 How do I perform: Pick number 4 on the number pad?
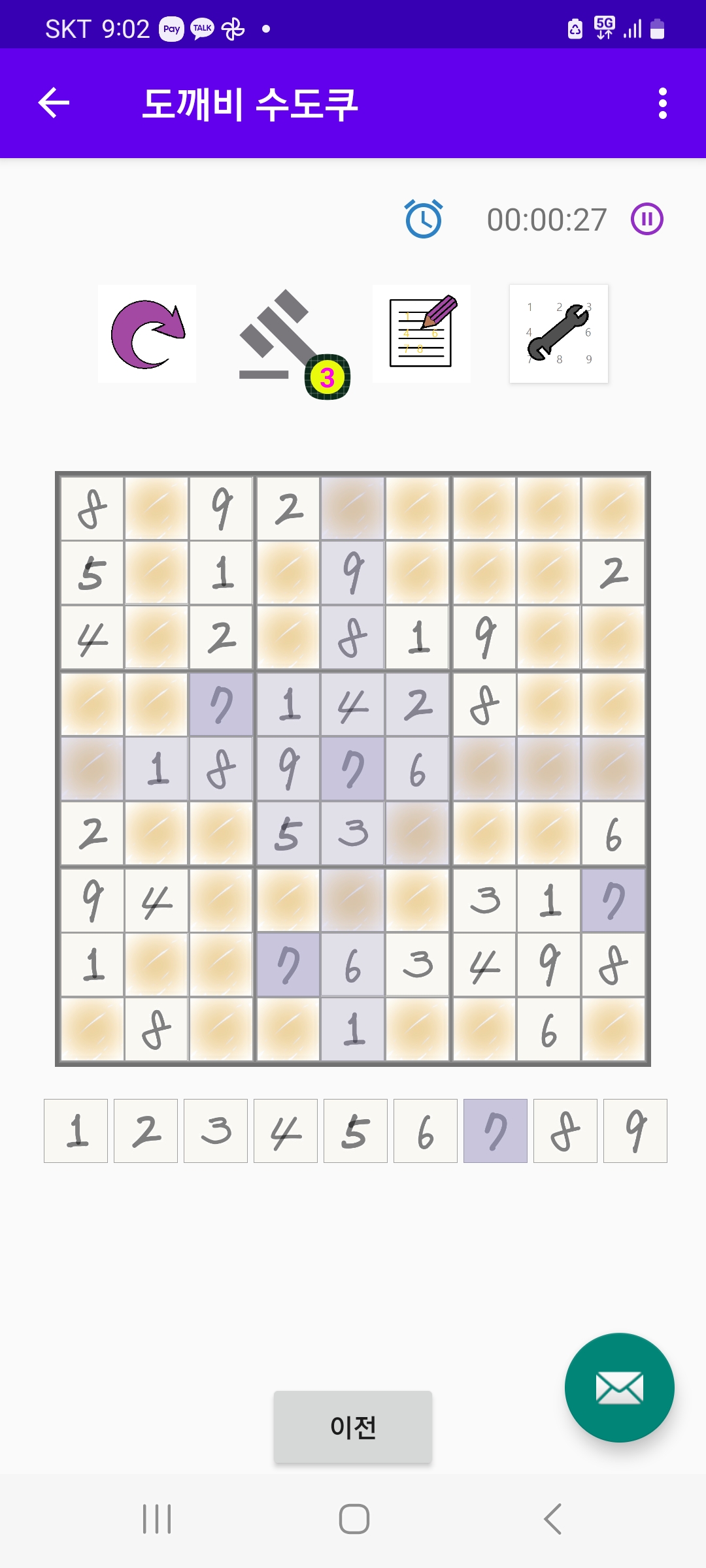point(286,1131)
